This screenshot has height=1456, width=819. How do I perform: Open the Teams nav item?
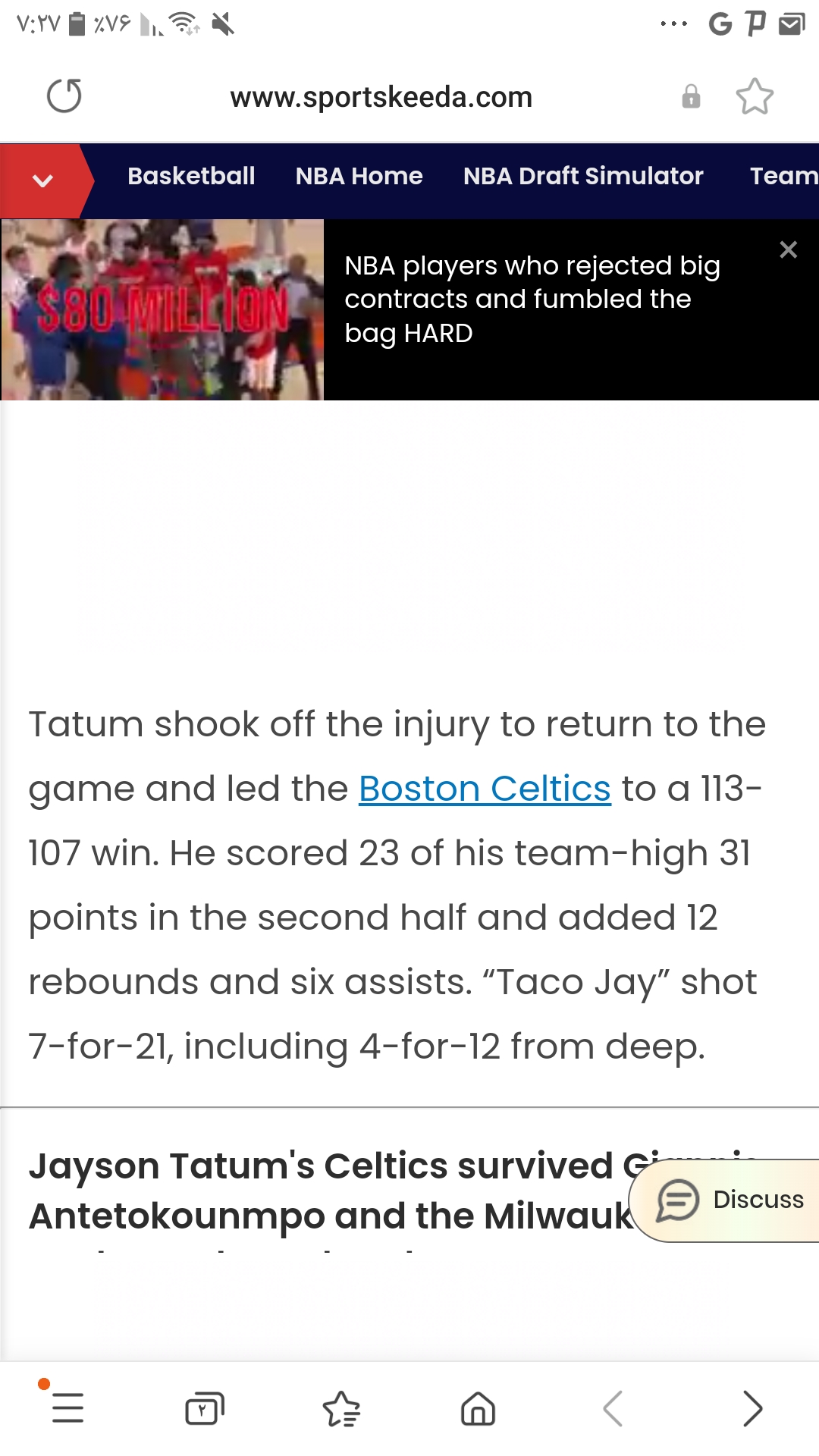(x=784, y=176)
